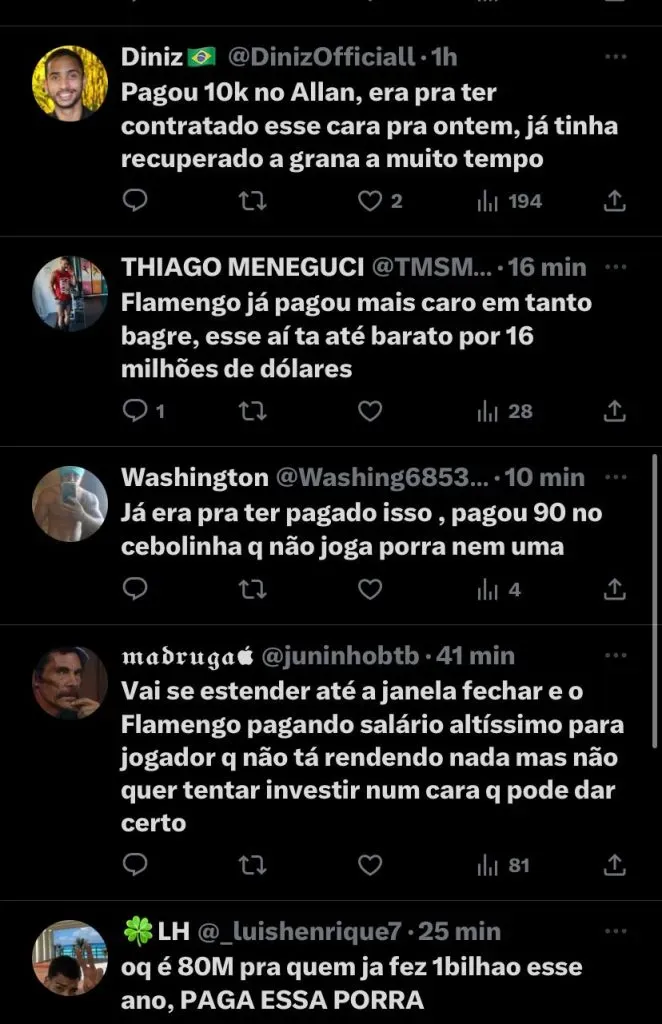Like Diniz's tweet about Allan
The image size is (662, 1024).
point(370,201)
